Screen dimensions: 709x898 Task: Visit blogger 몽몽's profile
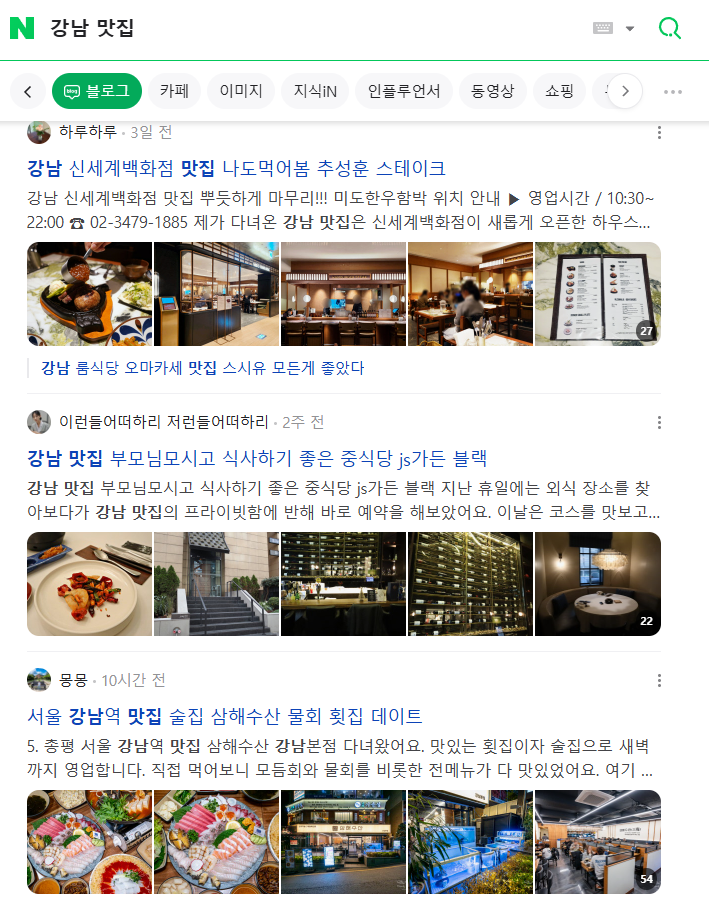pyautogui.click(x=73, y=680)
